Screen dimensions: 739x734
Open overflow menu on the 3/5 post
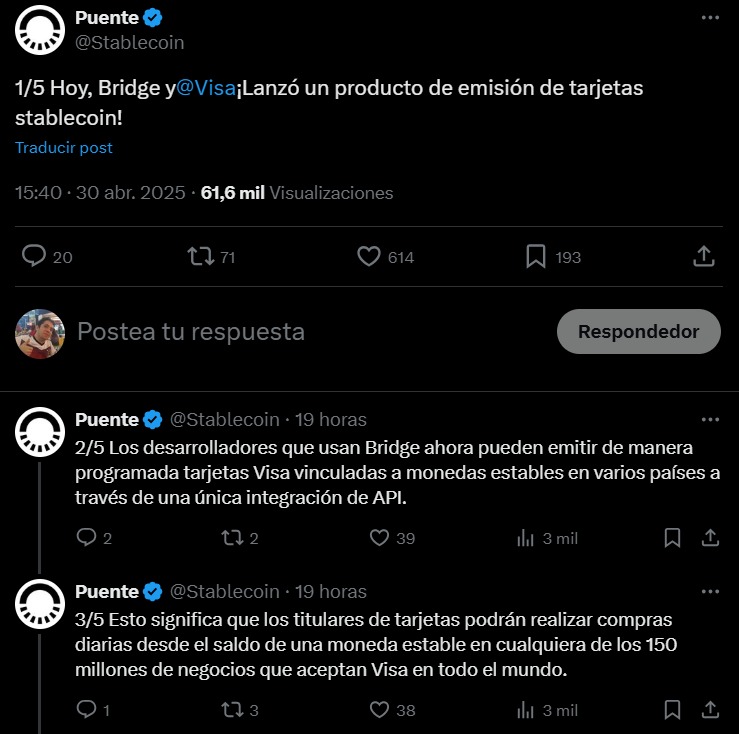pos(710,591)
